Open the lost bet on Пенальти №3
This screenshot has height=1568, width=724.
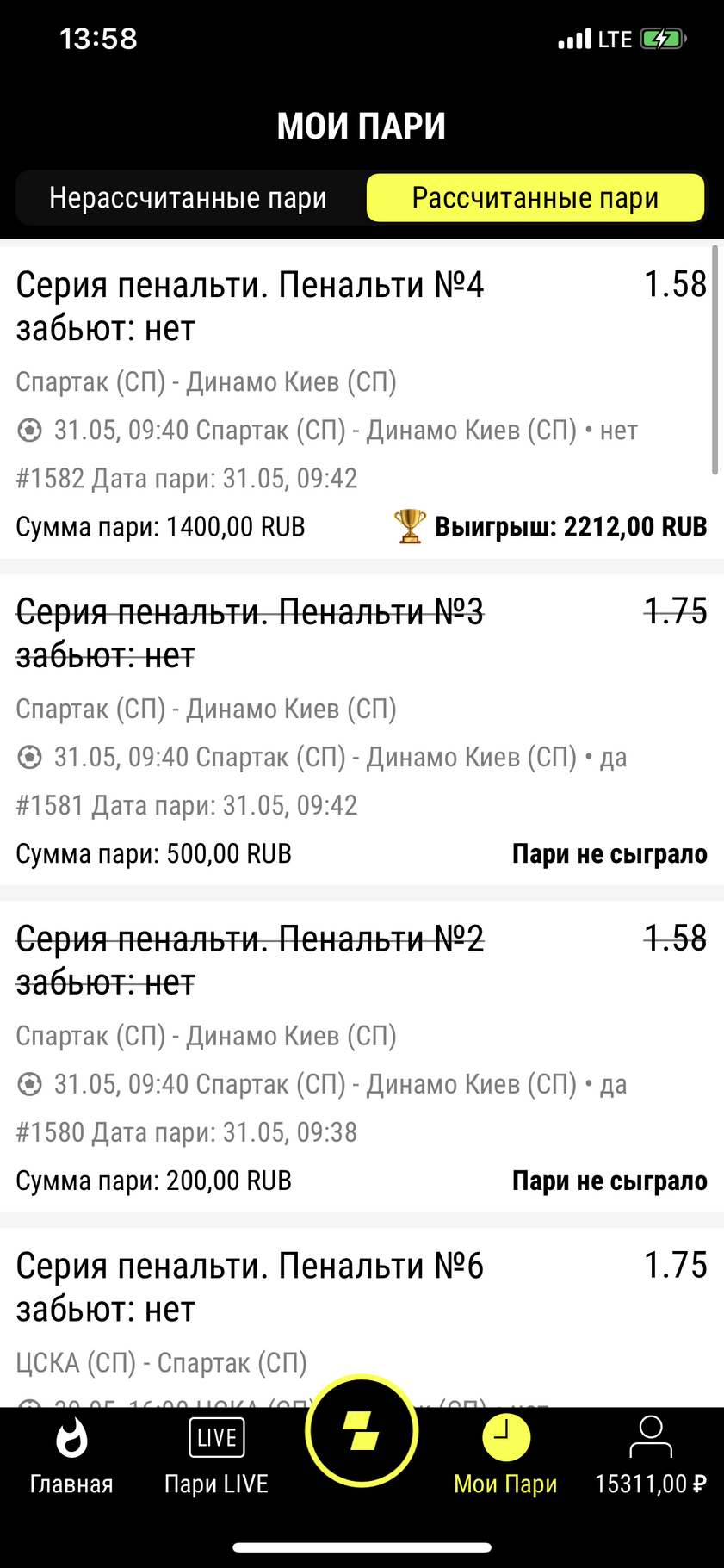pyautogui.click(x=362, y=730)
